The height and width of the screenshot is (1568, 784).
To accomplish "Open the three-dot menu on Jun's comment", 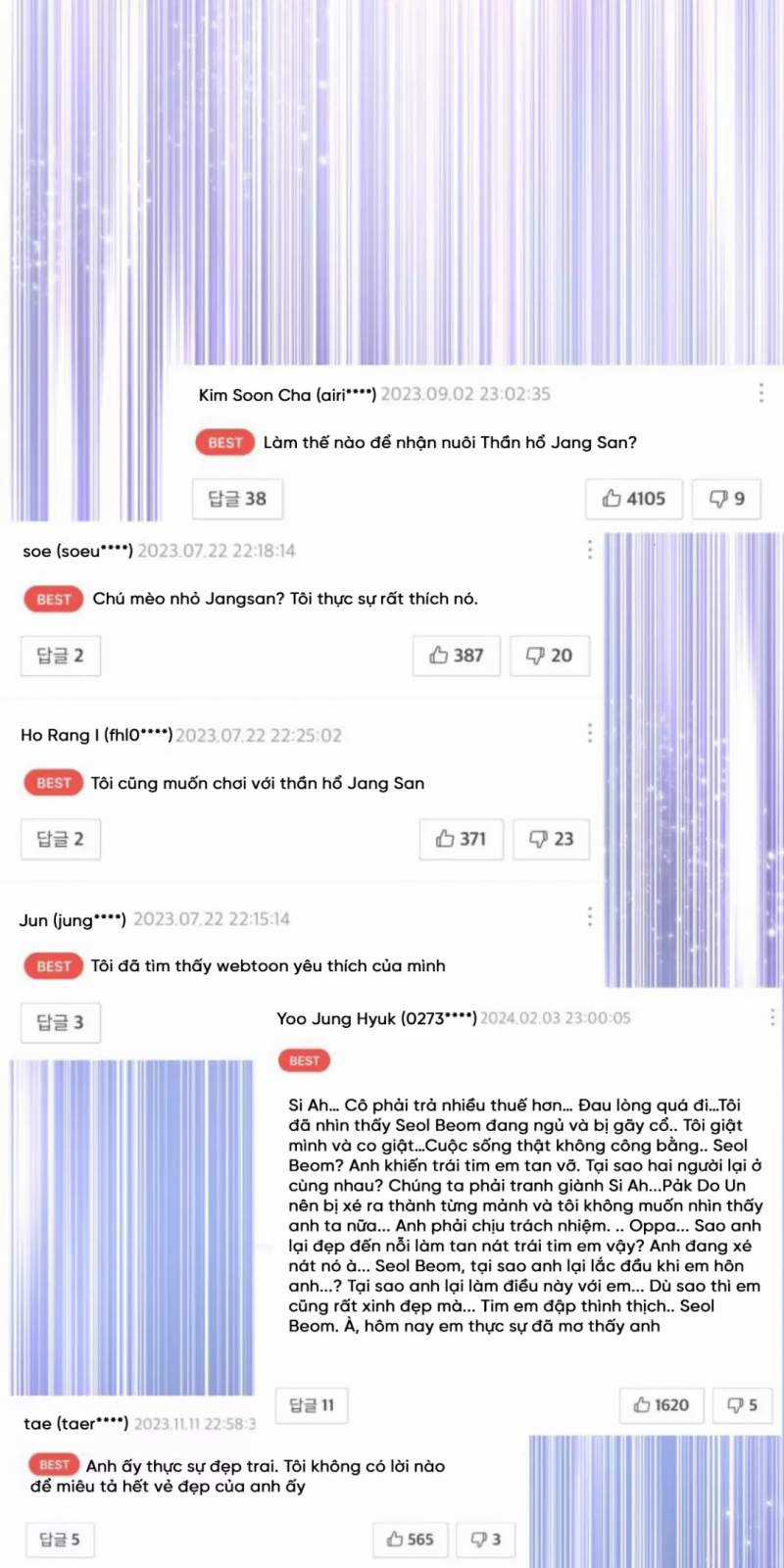I will click(x=589, y=917).
